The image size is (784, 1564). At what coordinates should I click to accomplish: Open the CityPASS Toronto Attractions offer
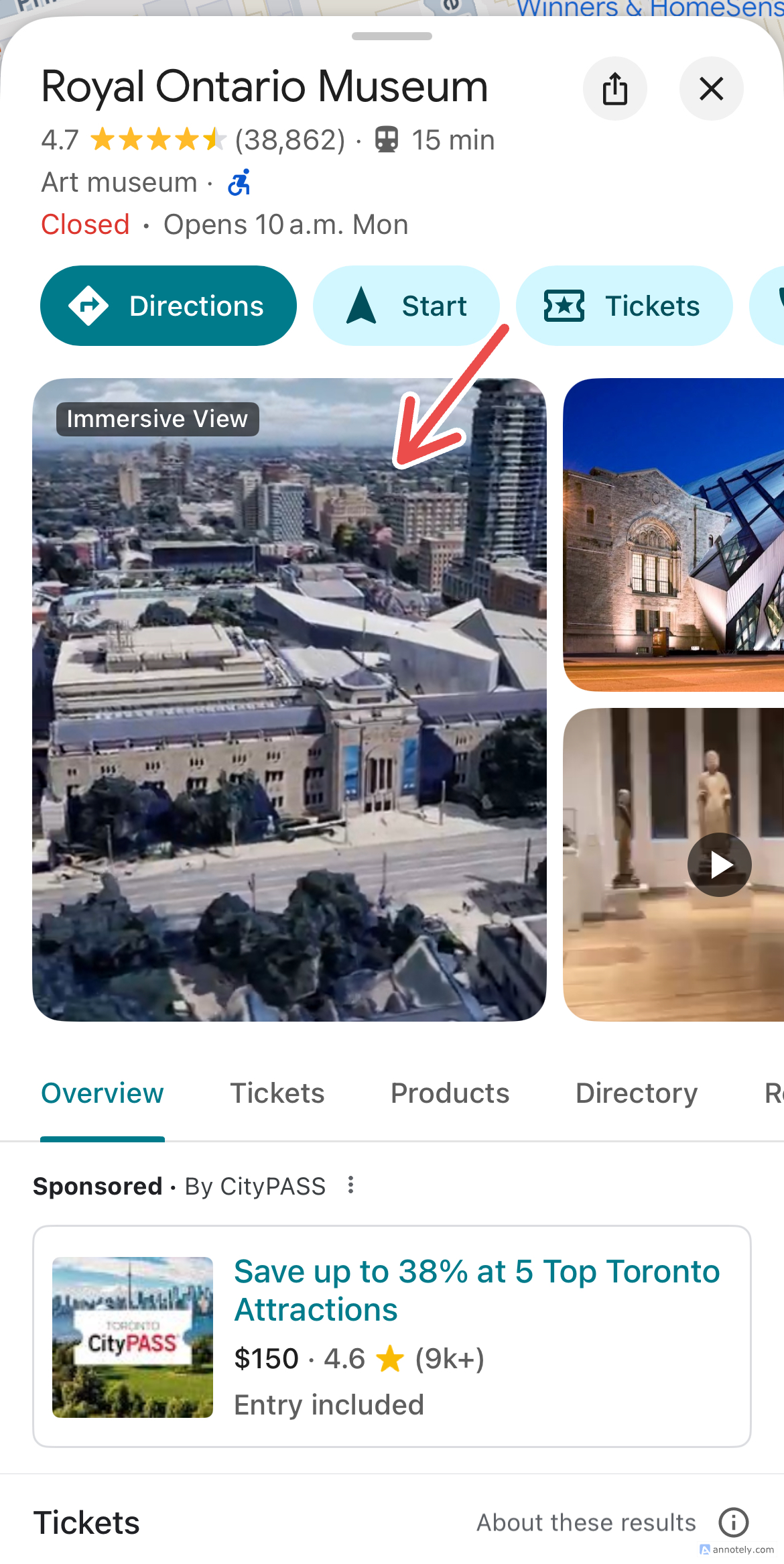point(476,1290)
